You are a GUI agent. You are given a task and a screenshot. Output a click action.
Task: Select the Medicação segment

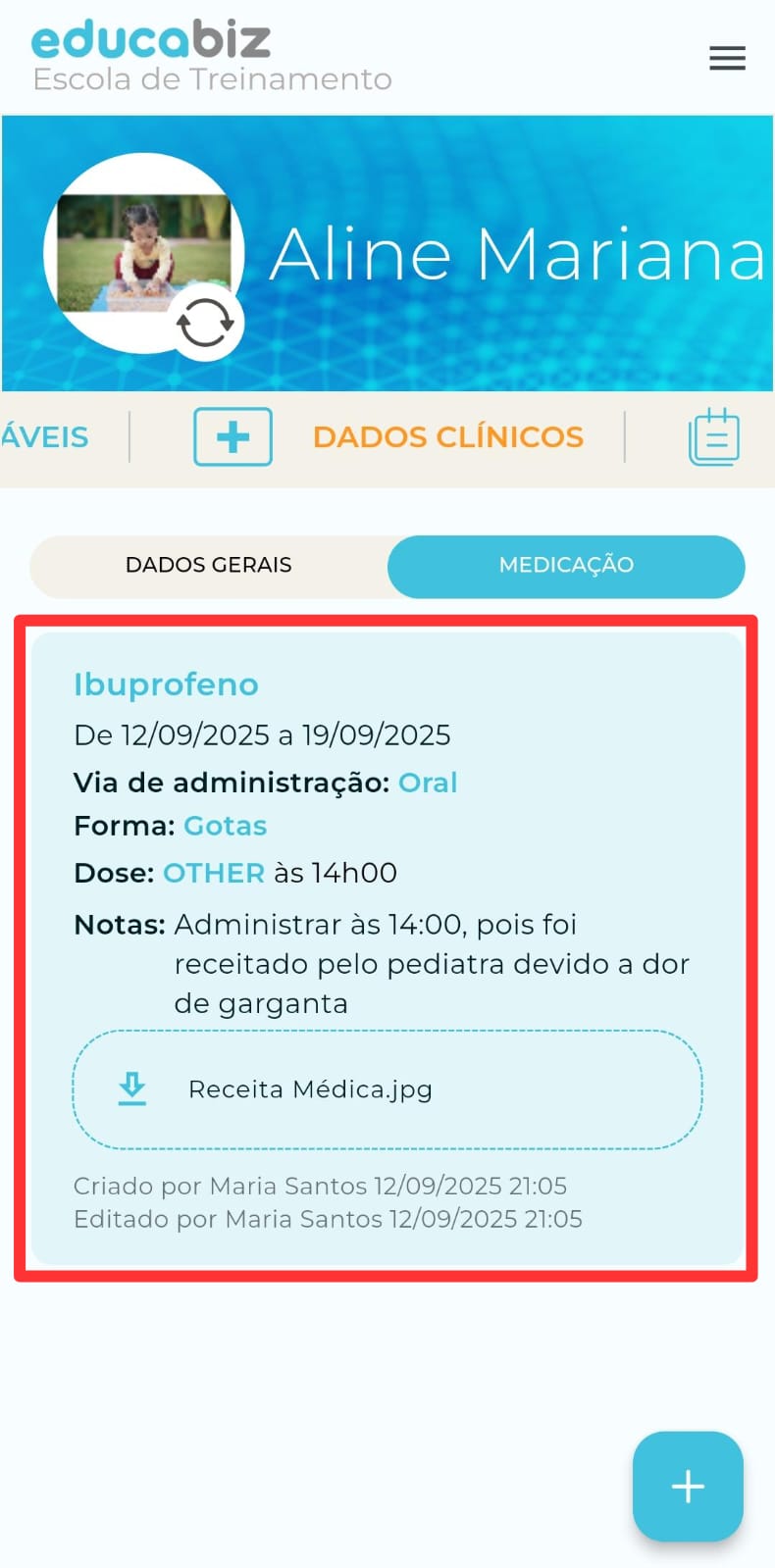[x=566, y=566]
